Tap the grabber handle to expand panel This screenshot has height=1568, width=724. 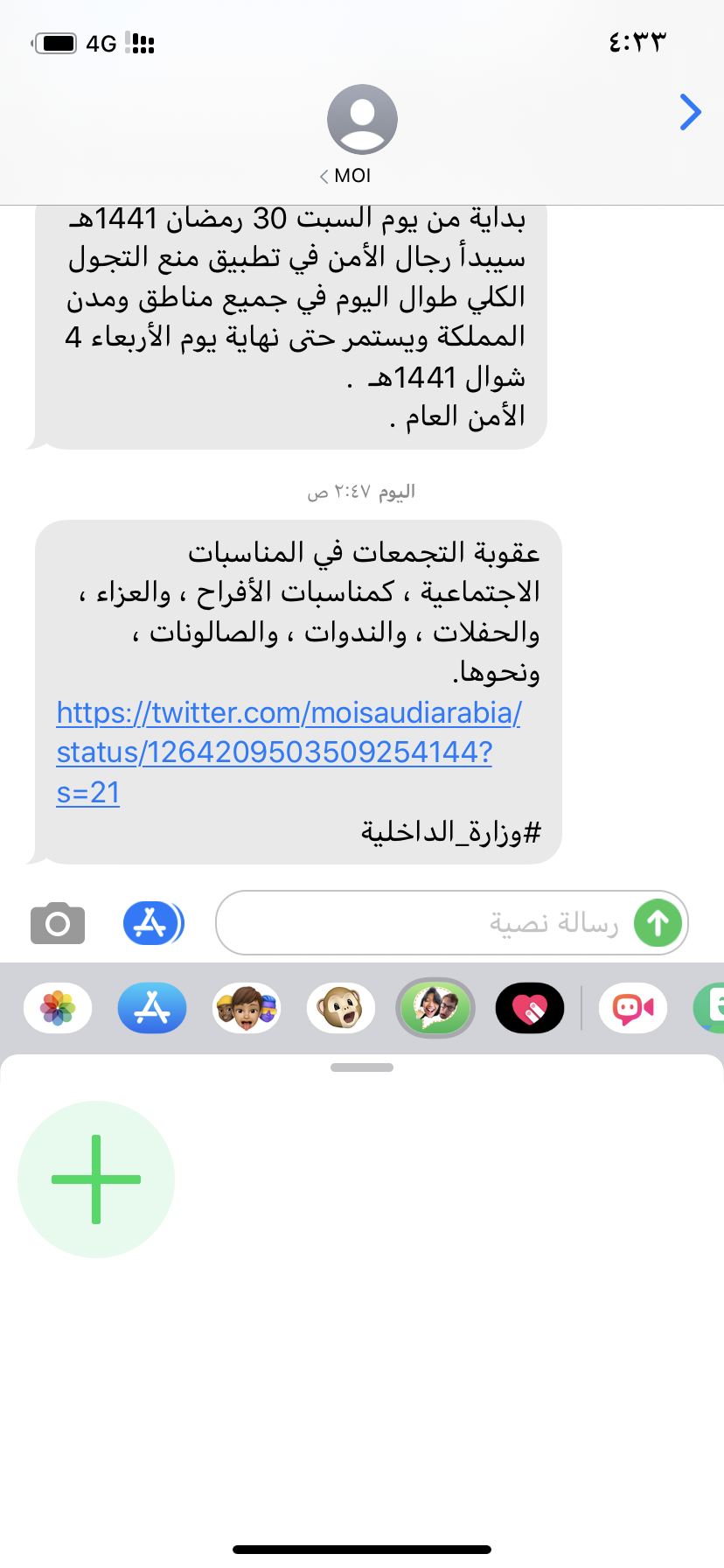[362, 1067]
